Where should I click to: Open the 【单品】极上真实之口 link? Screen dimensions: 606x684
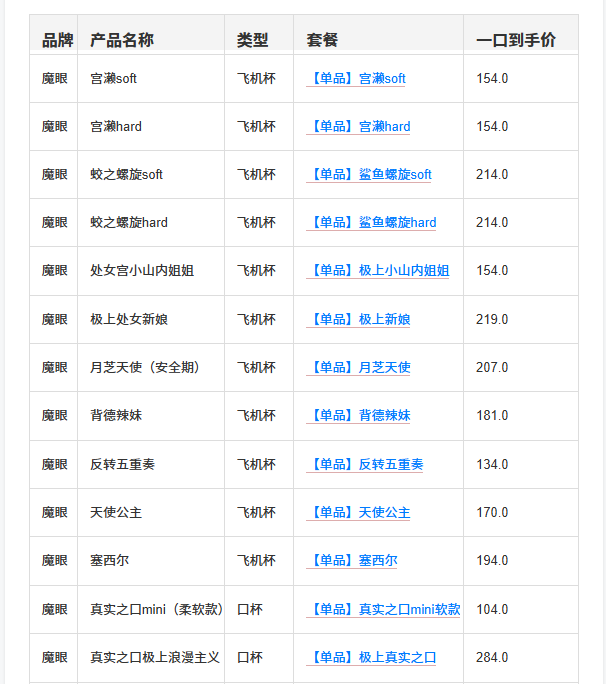371,657
